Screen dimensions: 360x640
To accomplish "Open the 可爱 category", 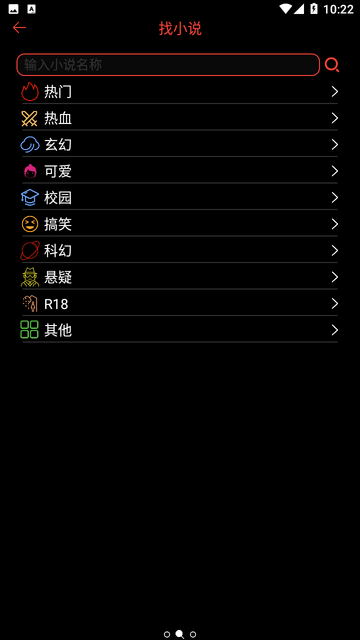I will click(x=180, y=171).
